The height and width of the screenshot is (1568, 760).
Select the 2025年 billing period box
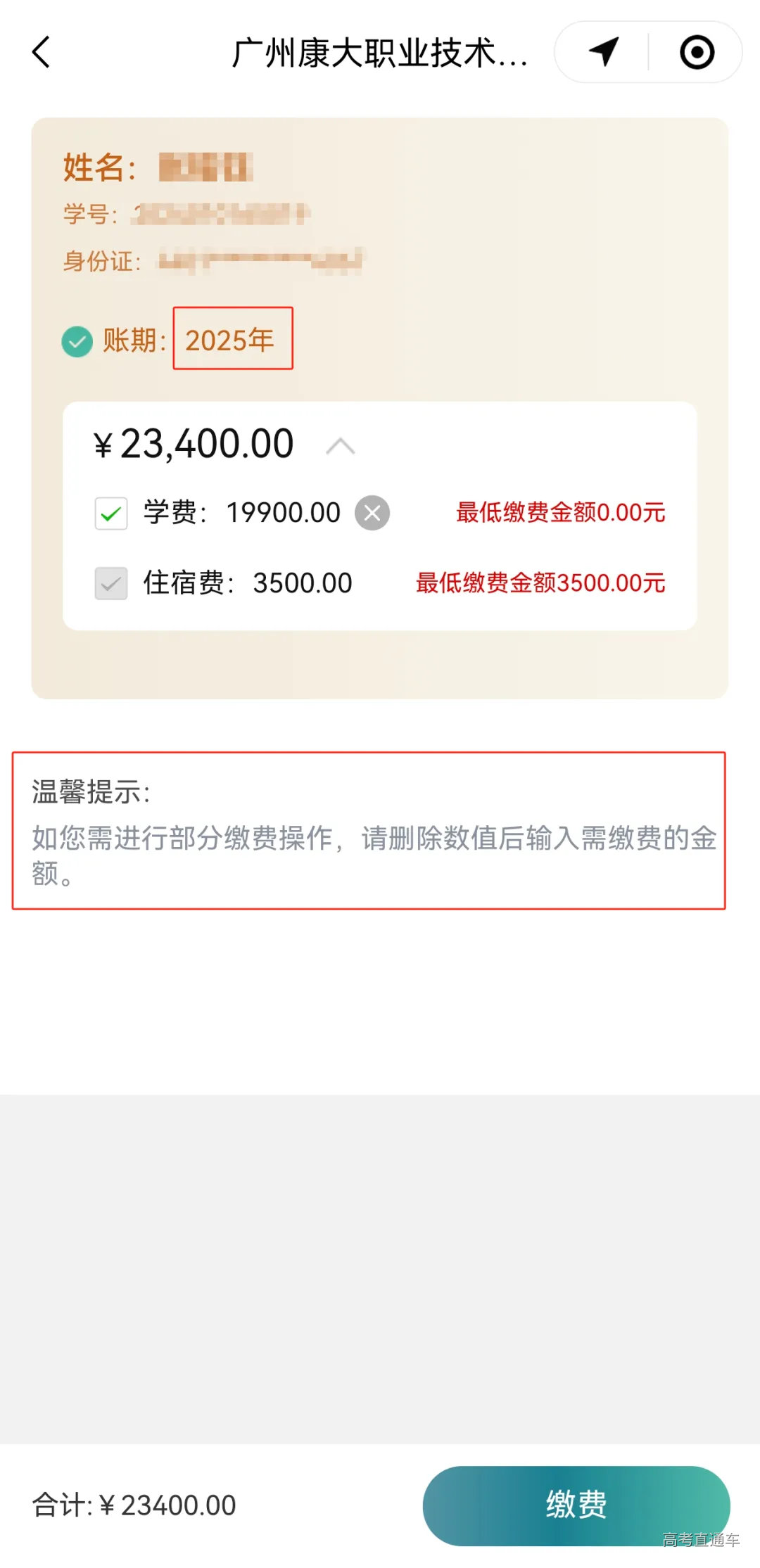point(233,340)
